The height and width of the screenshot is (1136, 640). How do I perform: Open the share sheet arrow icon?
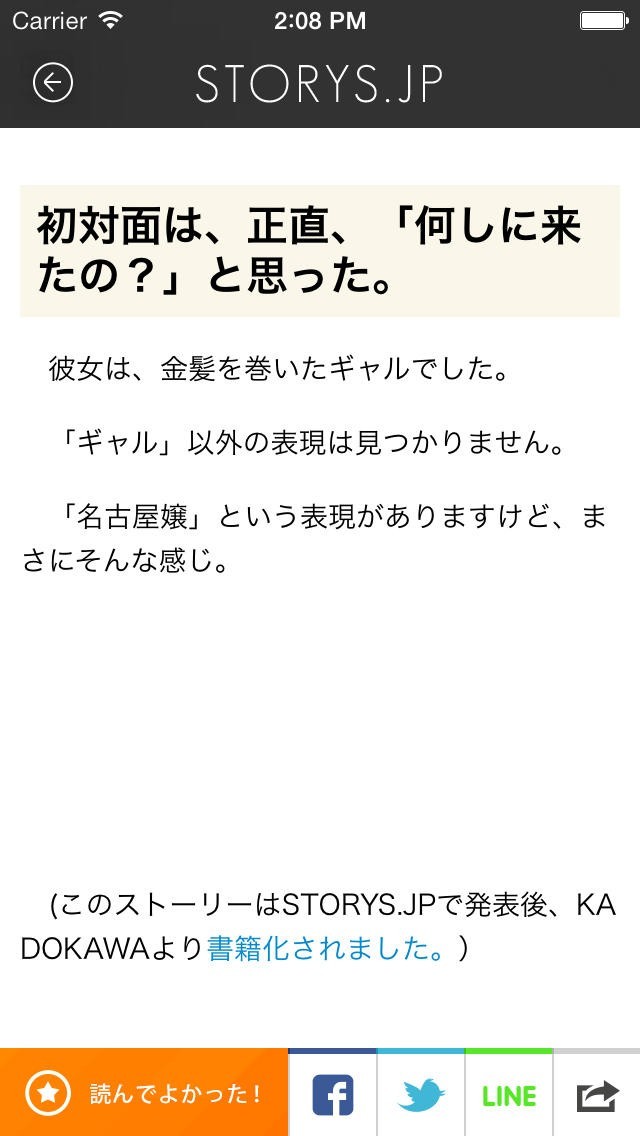coord(597,1095)
